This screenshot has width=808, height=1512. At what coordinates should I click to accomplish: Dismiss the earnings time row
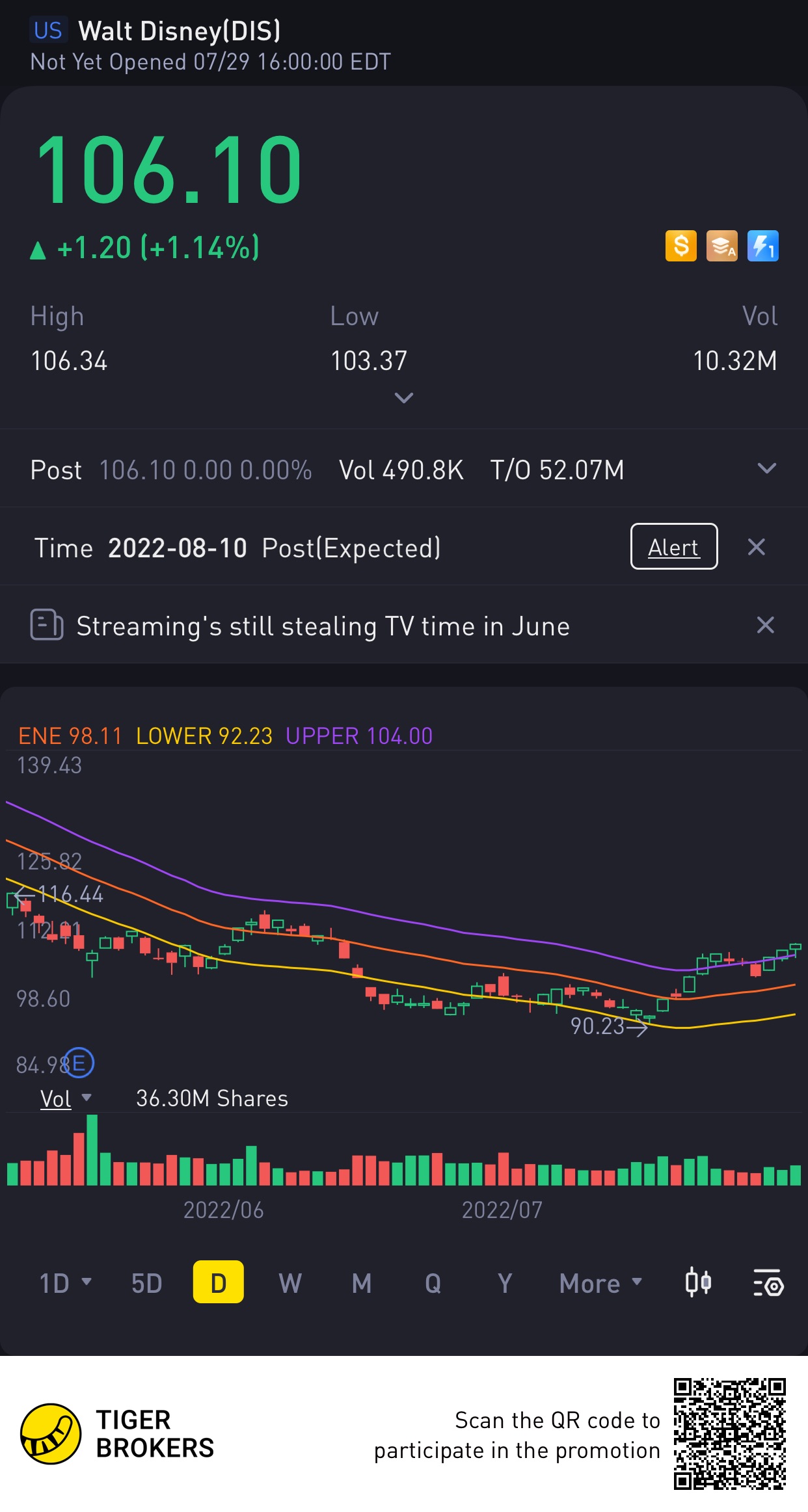[x=756, y=547]
